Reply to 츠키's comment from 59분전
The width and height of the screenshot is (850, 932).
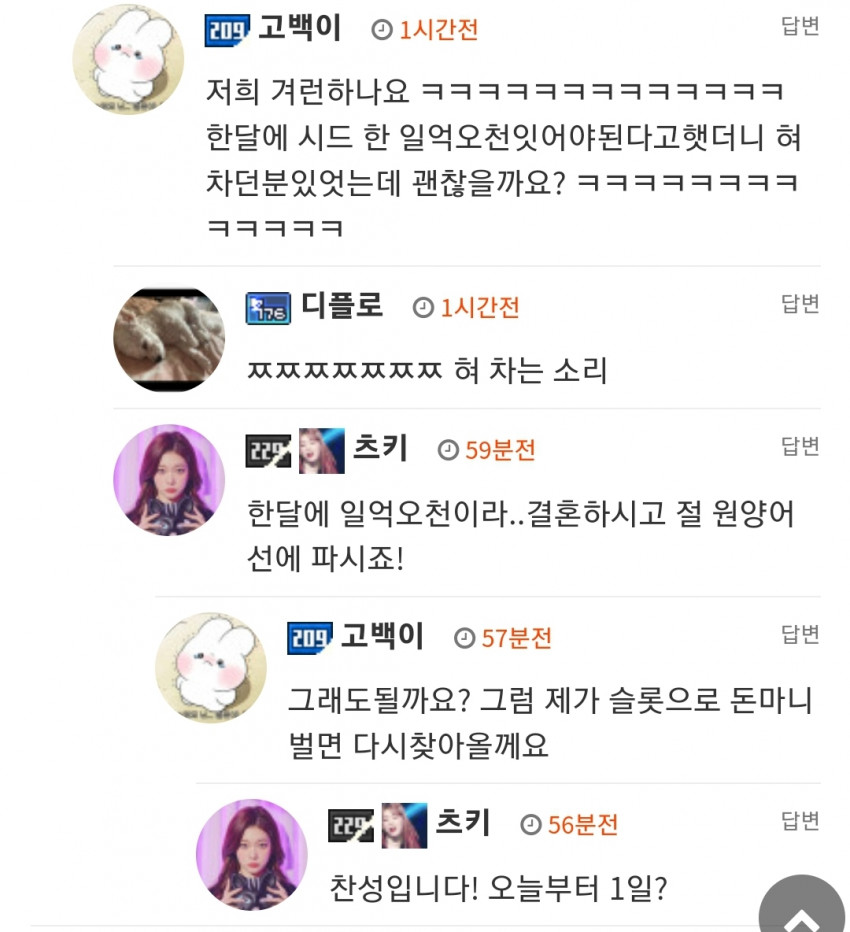(x=800, y=445)
